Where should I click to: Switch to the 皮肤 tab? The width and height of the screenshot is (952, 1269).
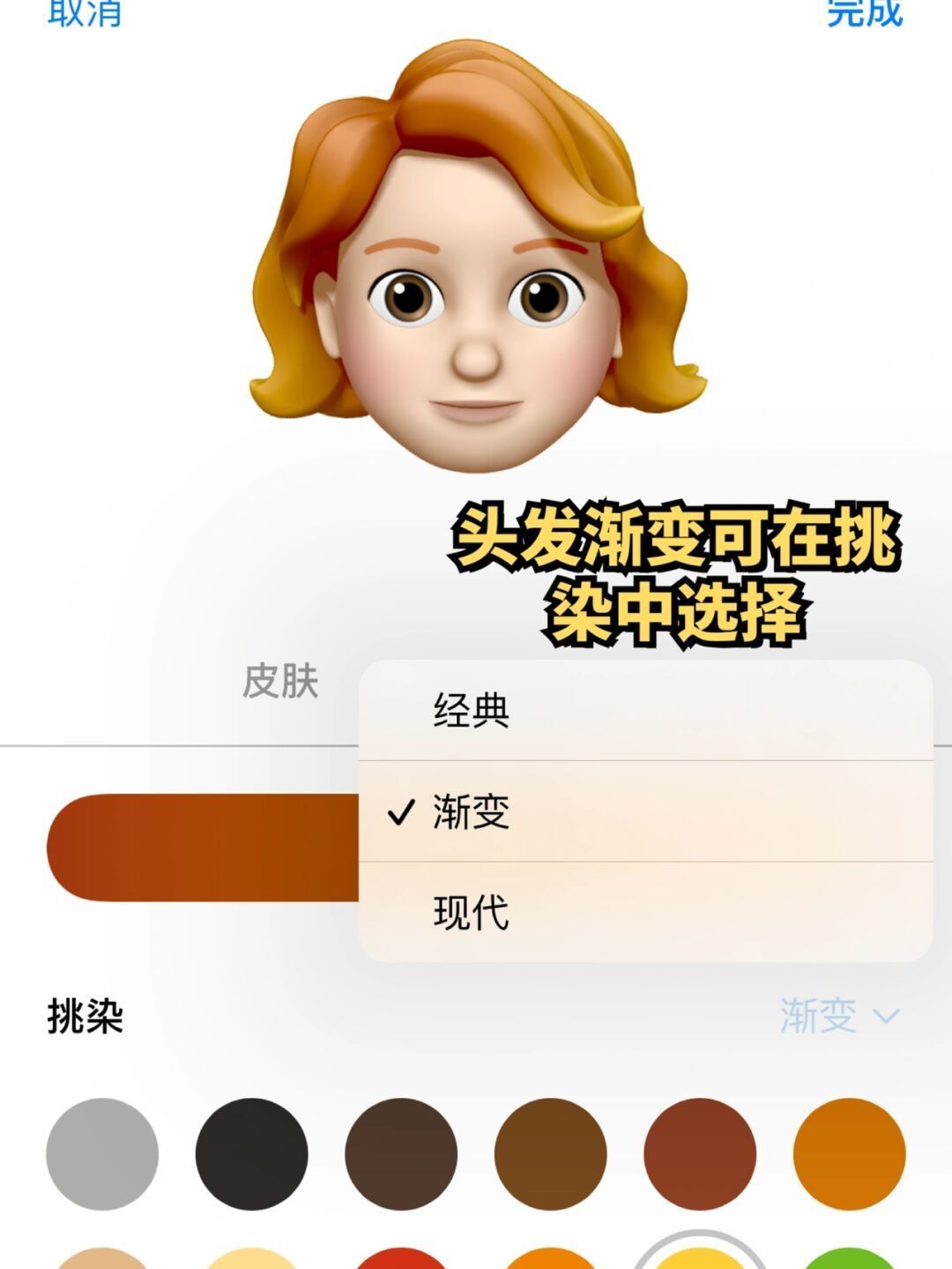(x=280, y=682)
